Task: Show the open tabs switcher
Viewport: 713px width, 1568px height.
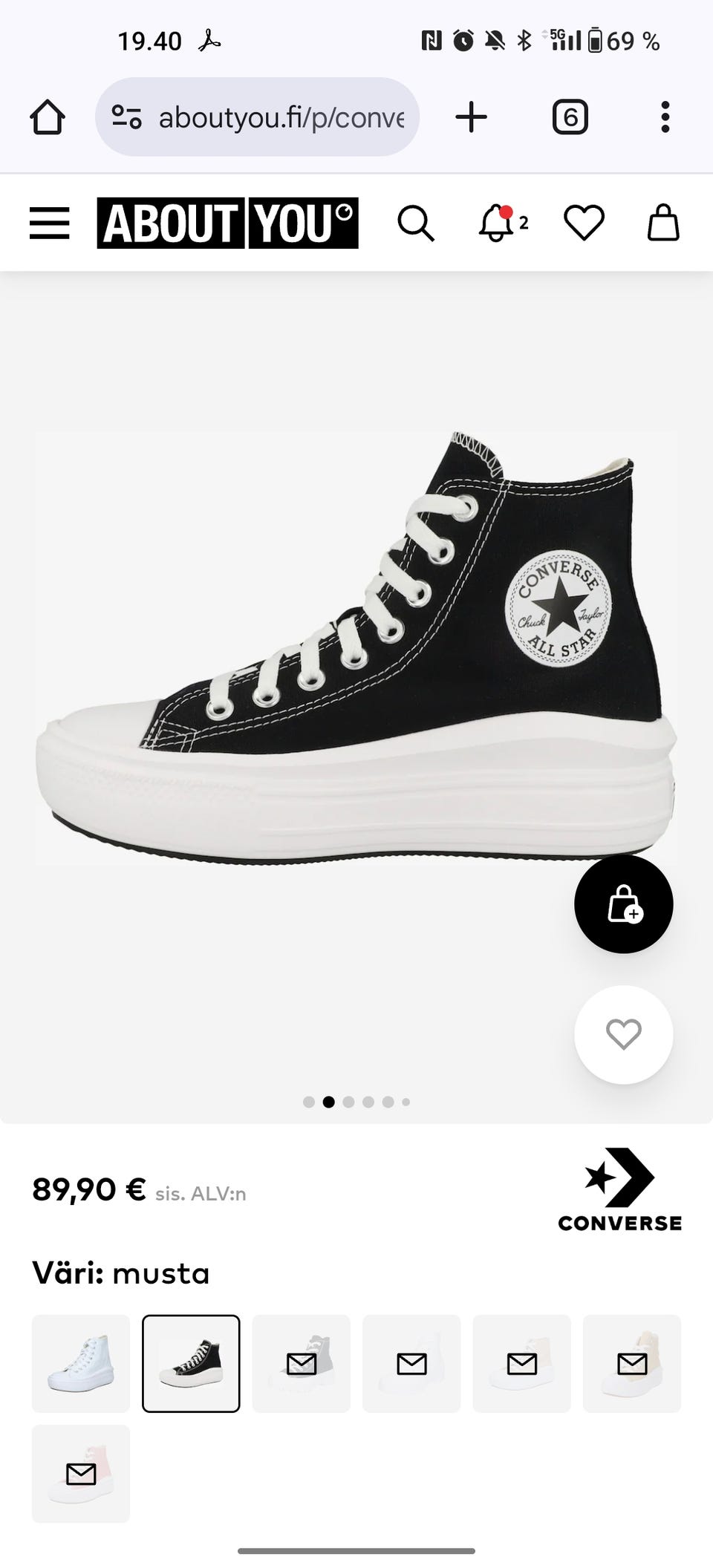Action: coord(570,117)
